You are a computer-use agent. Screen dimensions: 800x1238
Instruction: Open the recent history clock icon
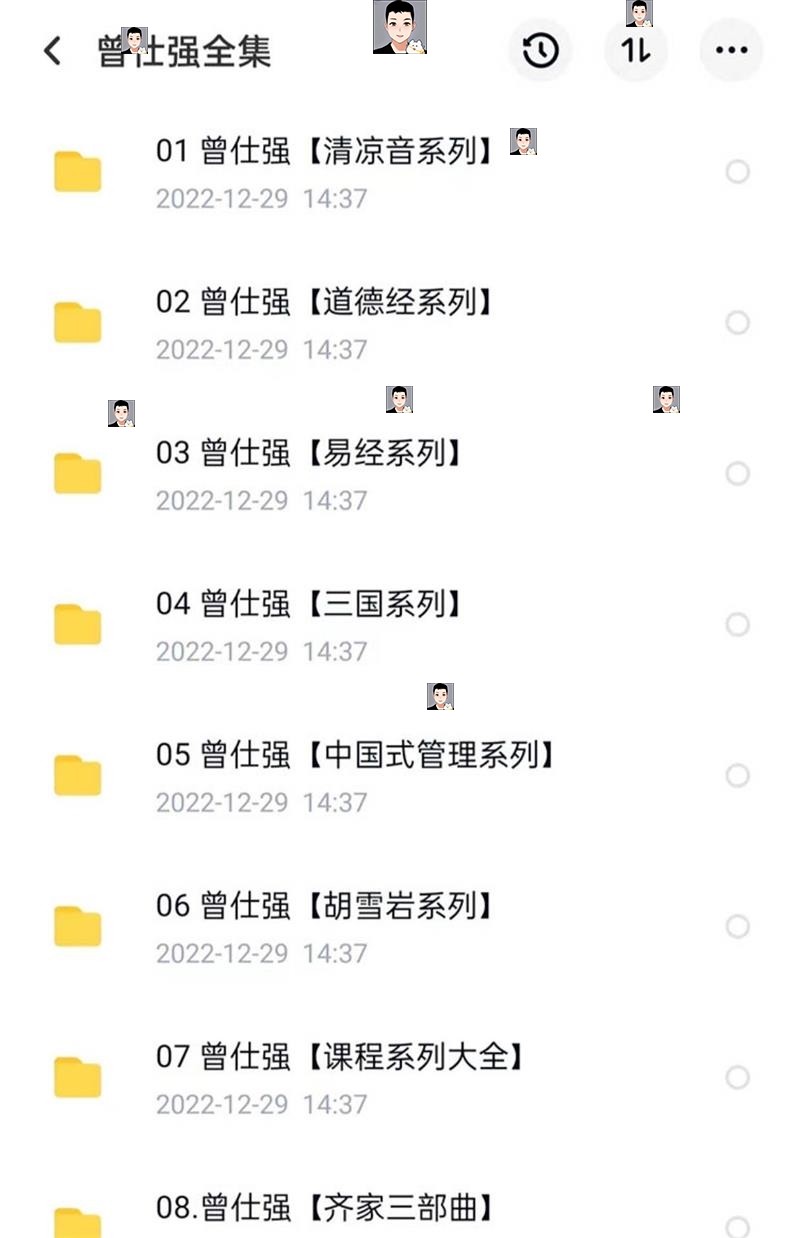coord(540,50)
